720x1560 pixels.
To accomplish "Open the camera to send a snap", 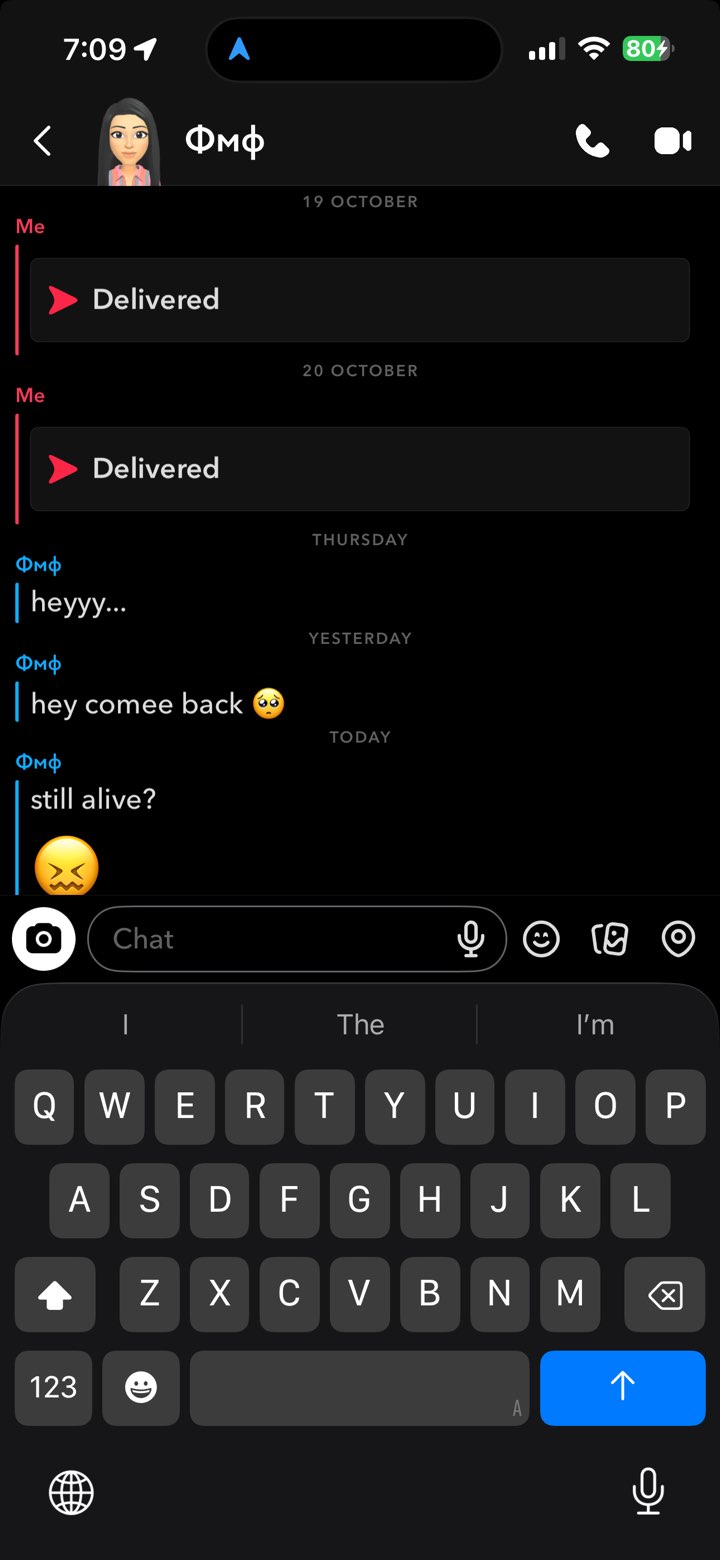I will [44, 939].
